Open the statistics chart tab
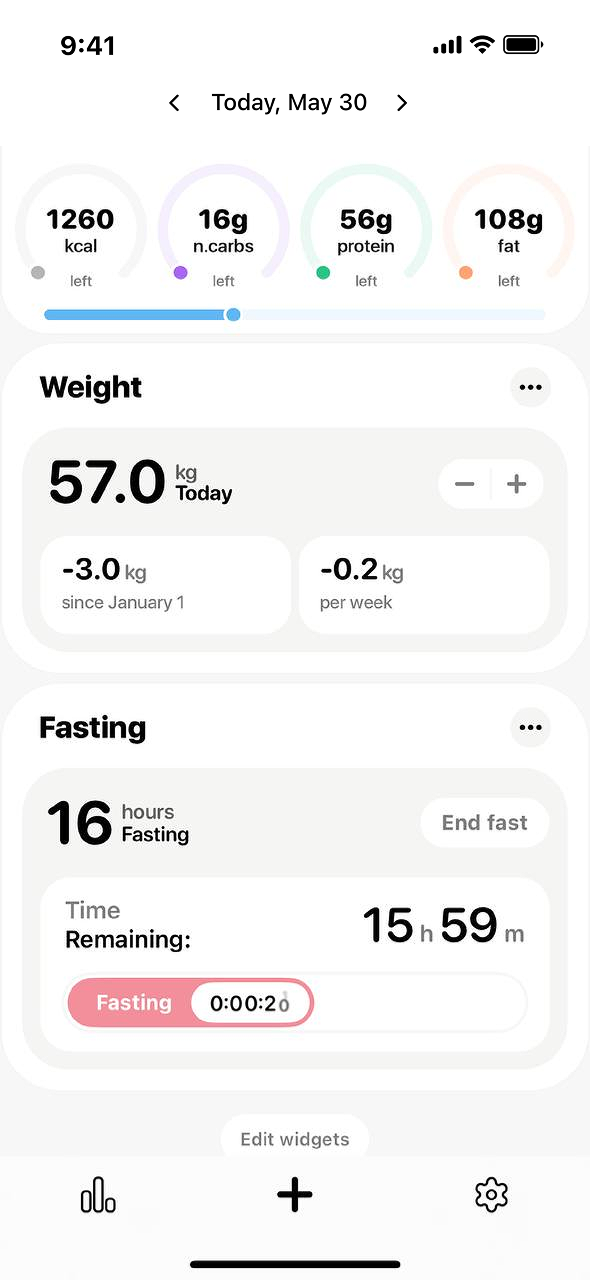 [x=98, y=1194]
